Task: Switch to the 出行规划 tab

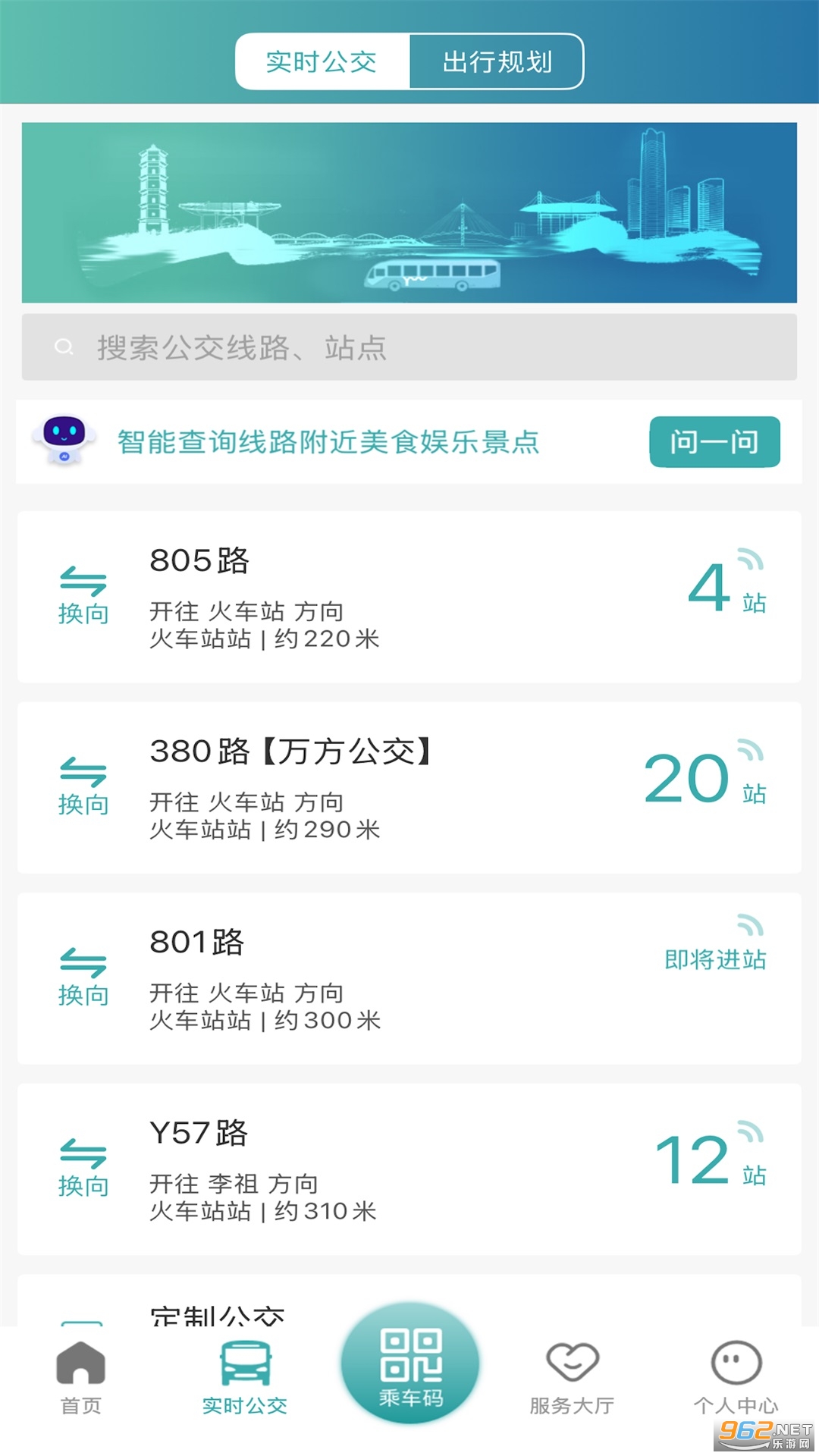Action: coord(497,62)
